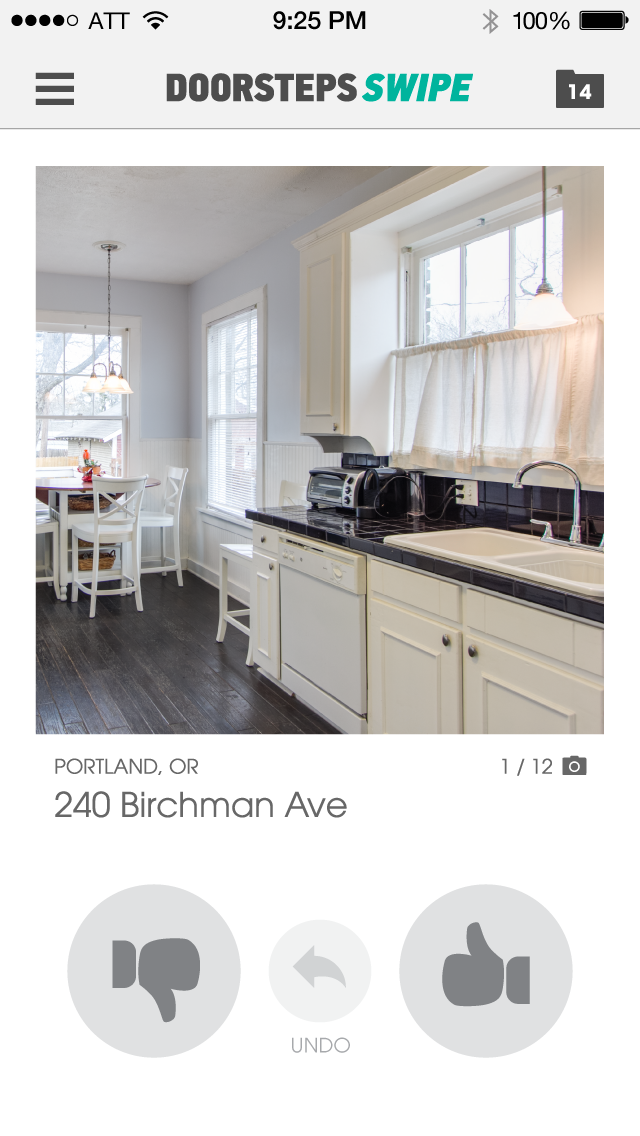The width and height of the screenshot is (640, 1136).
Task: View the 12-photo gallery via camera icon
Action: (574, 767)
